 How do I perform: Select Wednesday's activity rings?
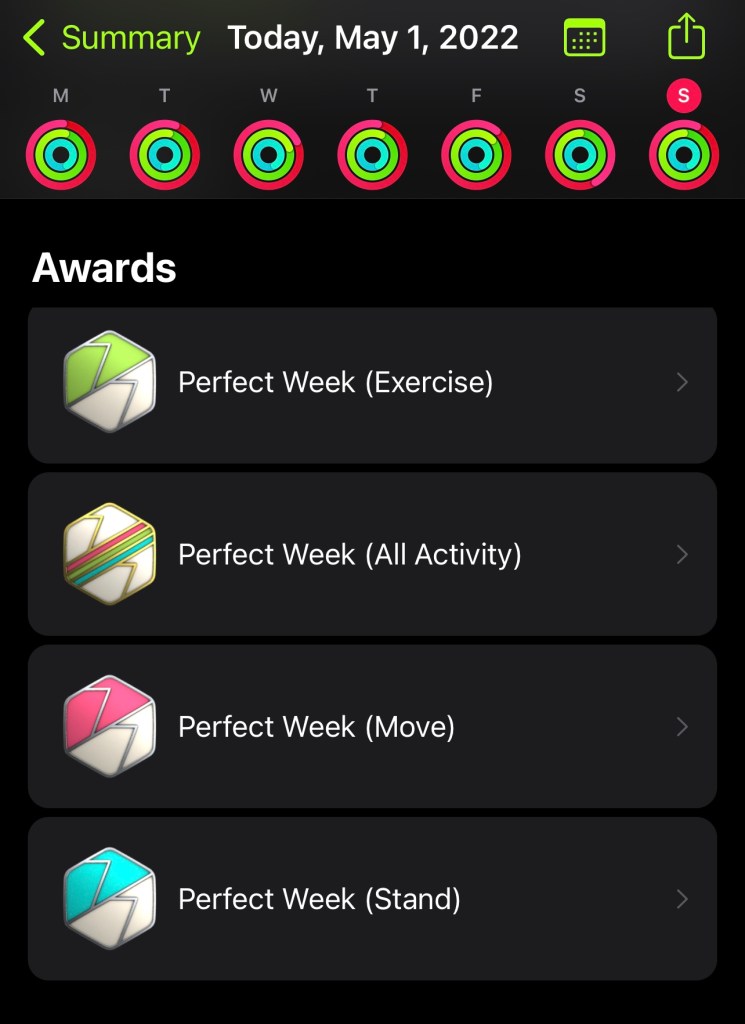click(x=269, y=154)
